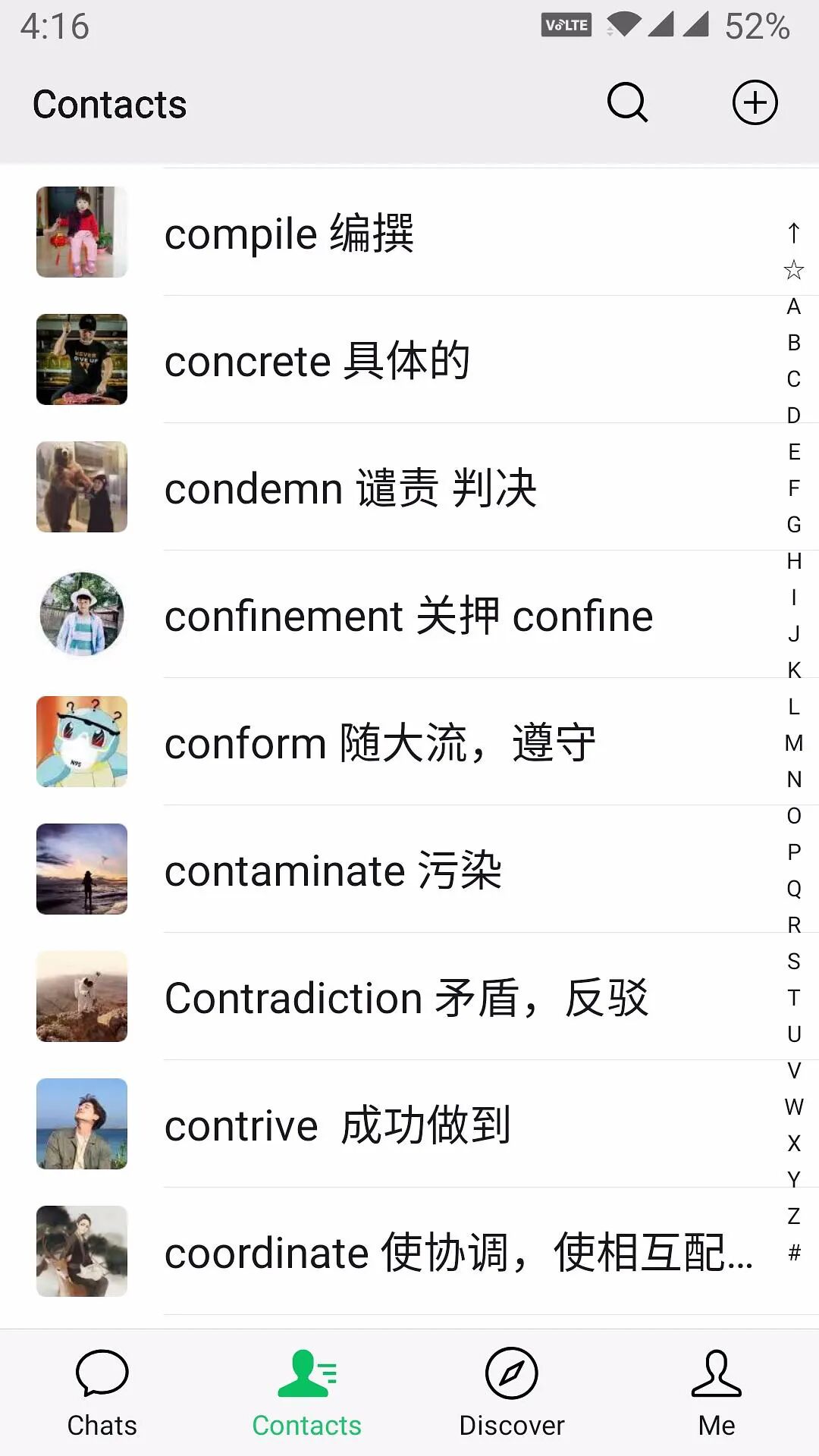Jump to starred contacts via star index
Screen dimensions: 819x1456
(793, 270)
